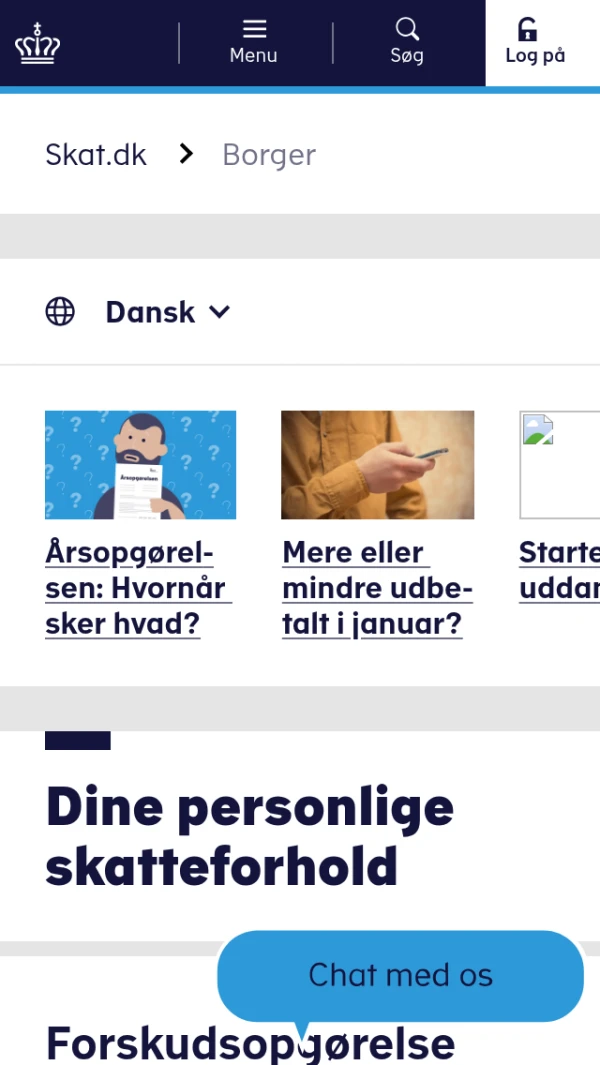The height and width of the screenshot is (1065, 600).
Task: Tap Log på to sign in
Action: (x=535, y=42)
